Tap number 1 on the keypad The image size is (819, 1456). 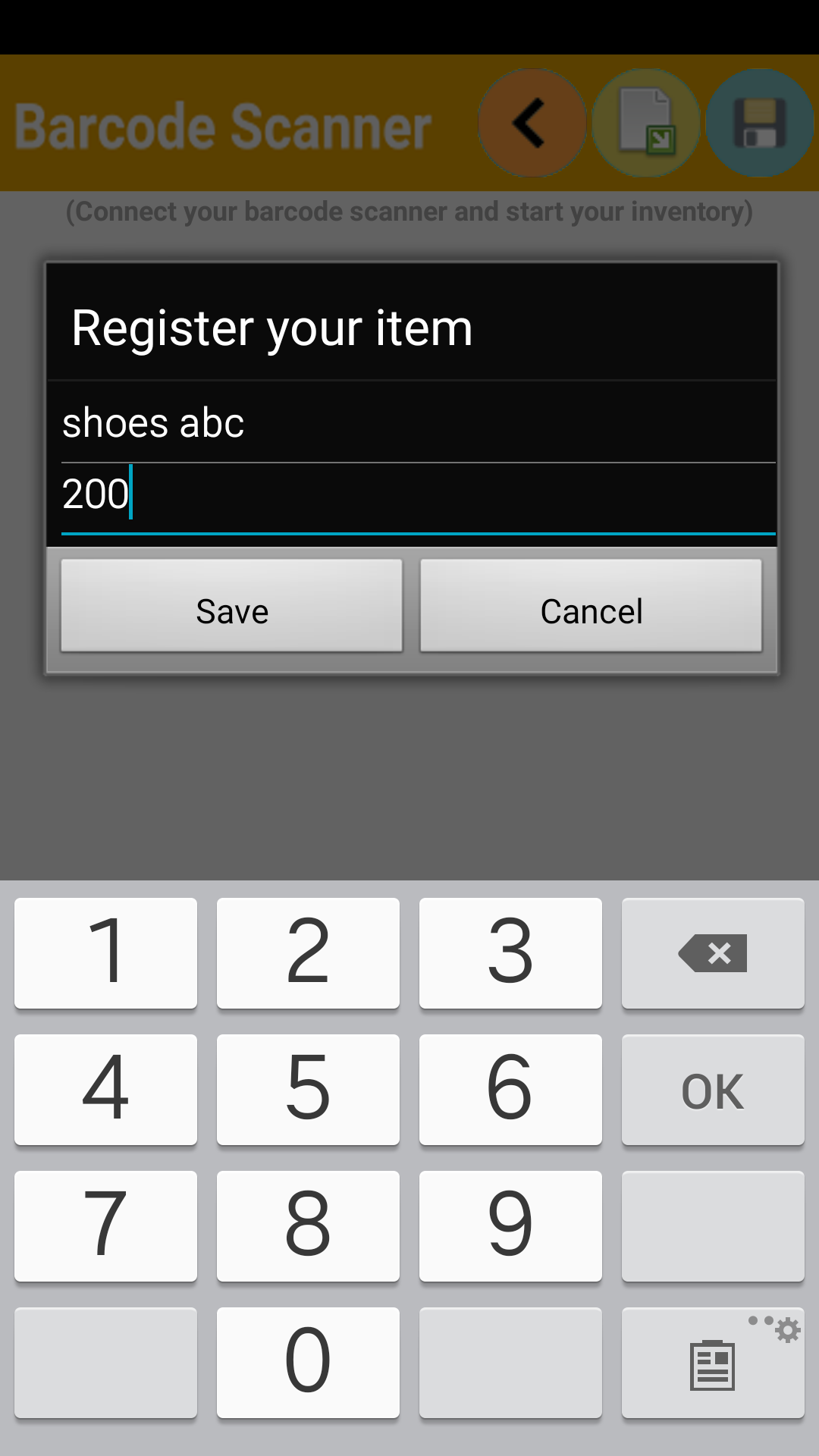point(105,953)
